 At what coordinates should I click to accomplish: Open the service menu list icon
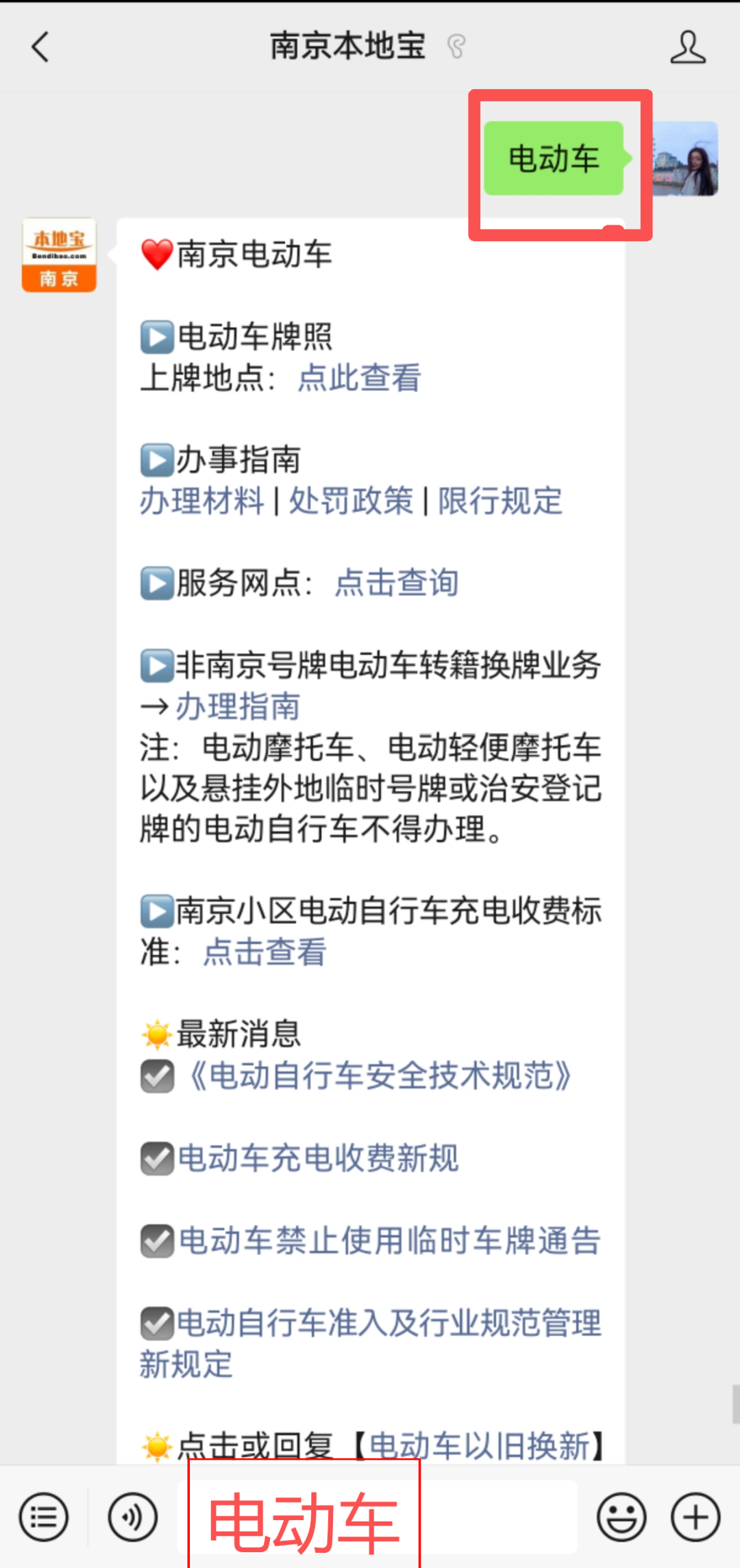point(44,1517)
